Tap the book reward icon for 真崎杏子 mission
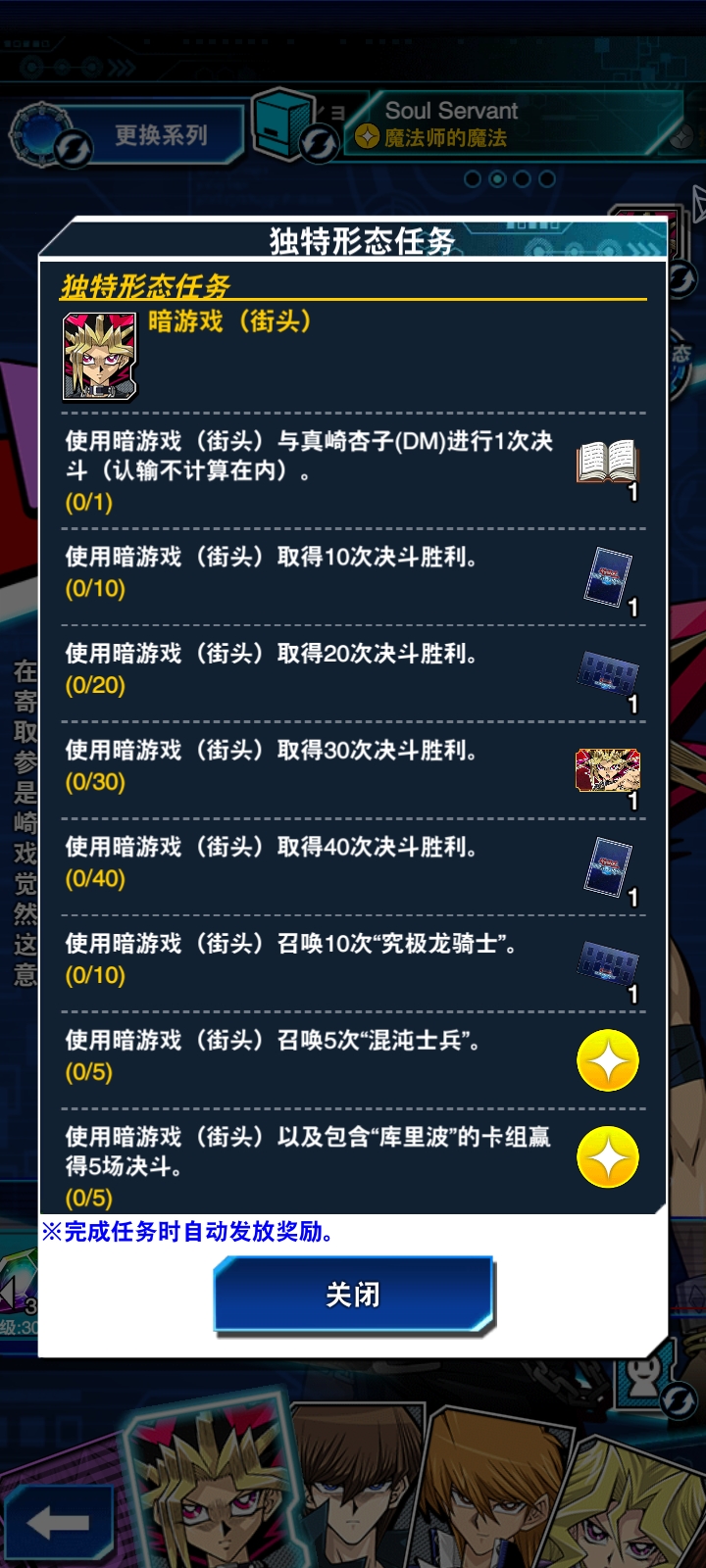 [x=607, y=464]
